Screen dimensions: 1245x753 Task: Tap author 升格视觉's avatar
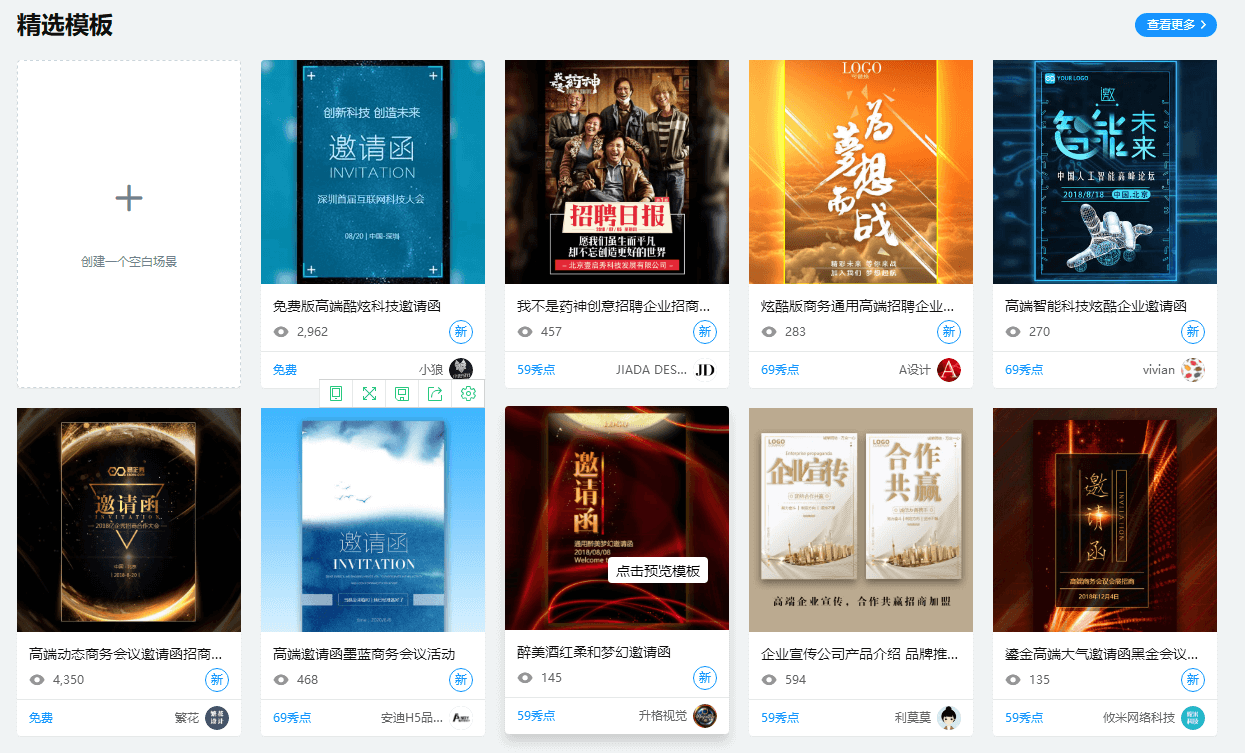(705, 716)
